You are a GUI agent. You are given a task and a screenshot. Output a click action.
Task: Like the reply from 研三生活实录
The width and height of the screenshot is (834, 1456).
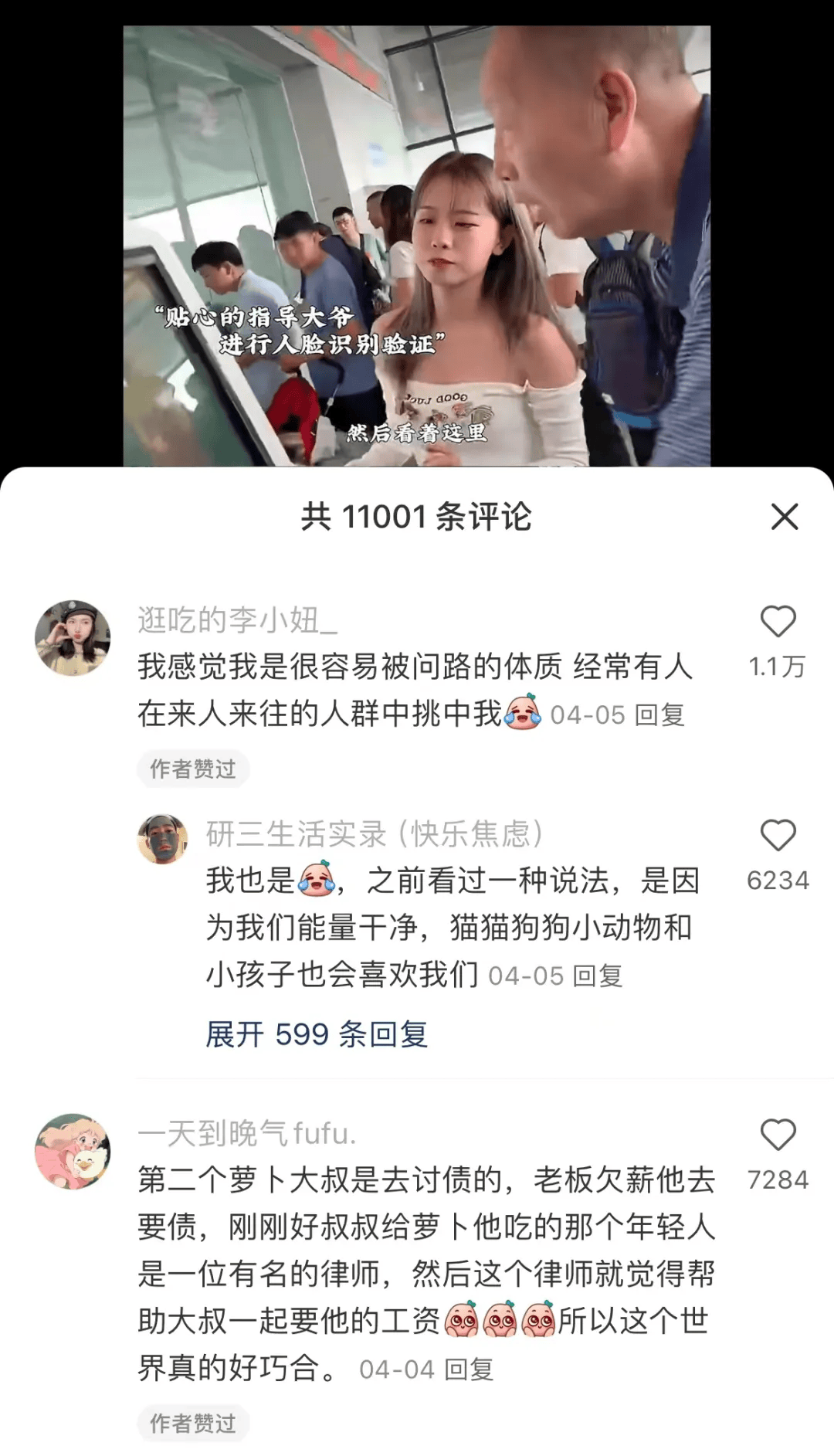click(x=778, y=835)
